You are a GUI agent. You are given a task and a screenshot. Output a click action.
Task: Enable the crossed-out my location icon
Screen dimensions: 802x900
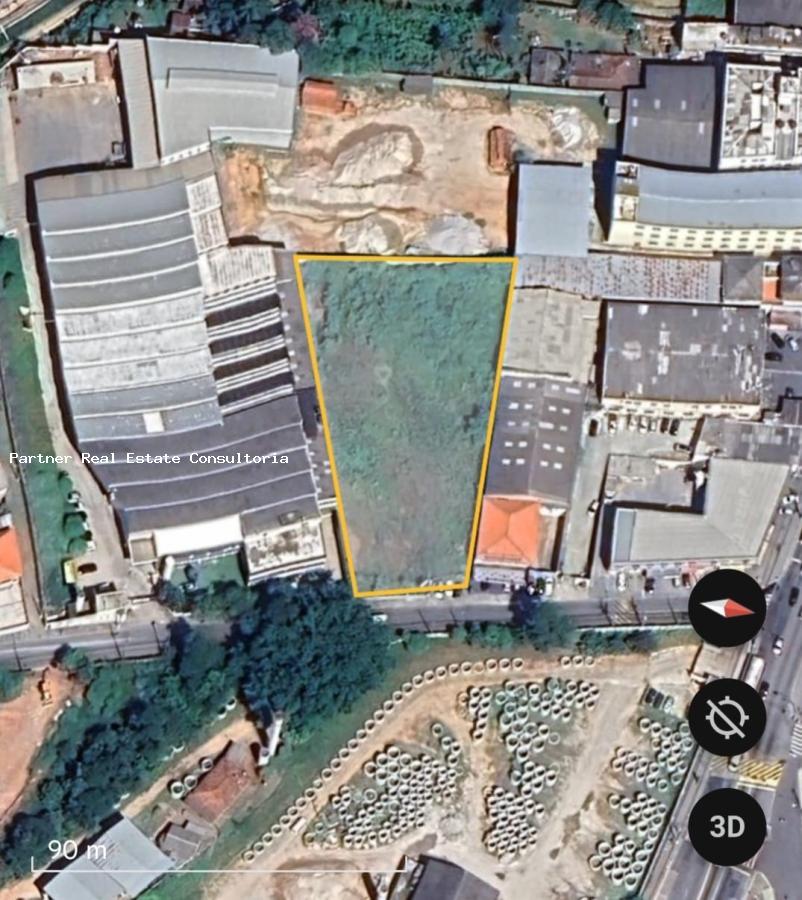pyautogui.click(x=727, y=717)
